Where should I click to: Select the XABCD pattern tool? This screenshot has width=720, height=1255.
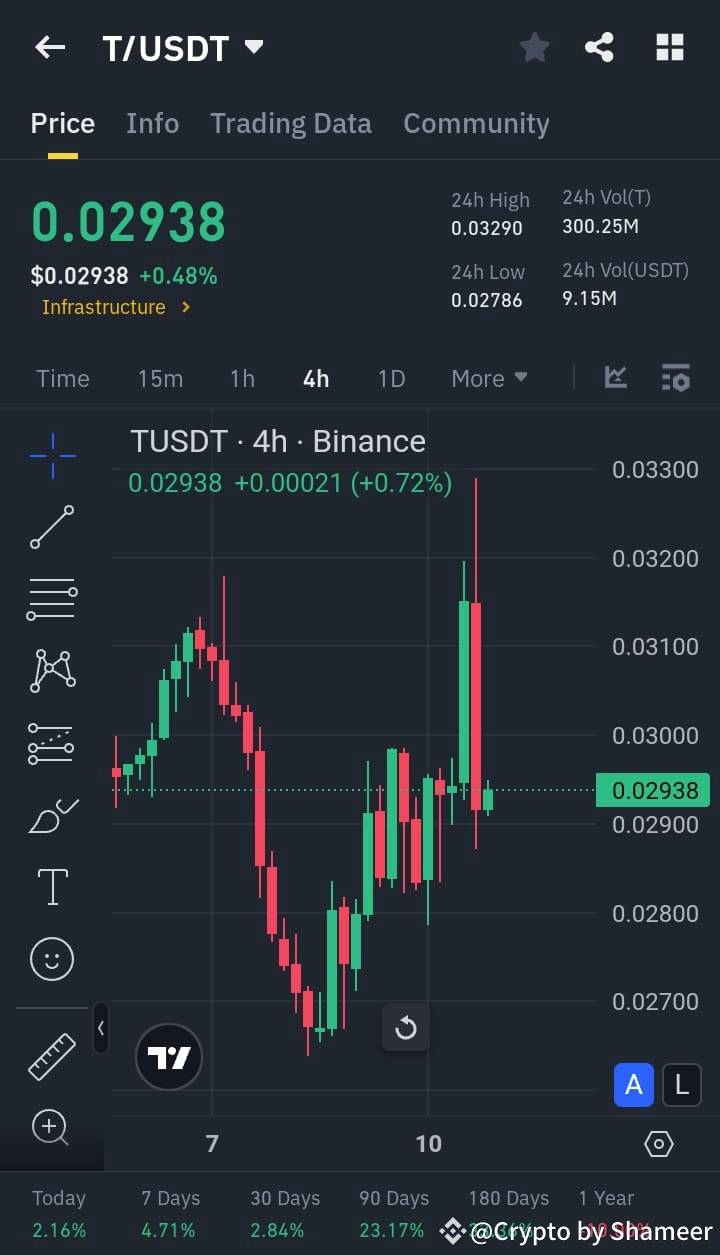[51, 670]
